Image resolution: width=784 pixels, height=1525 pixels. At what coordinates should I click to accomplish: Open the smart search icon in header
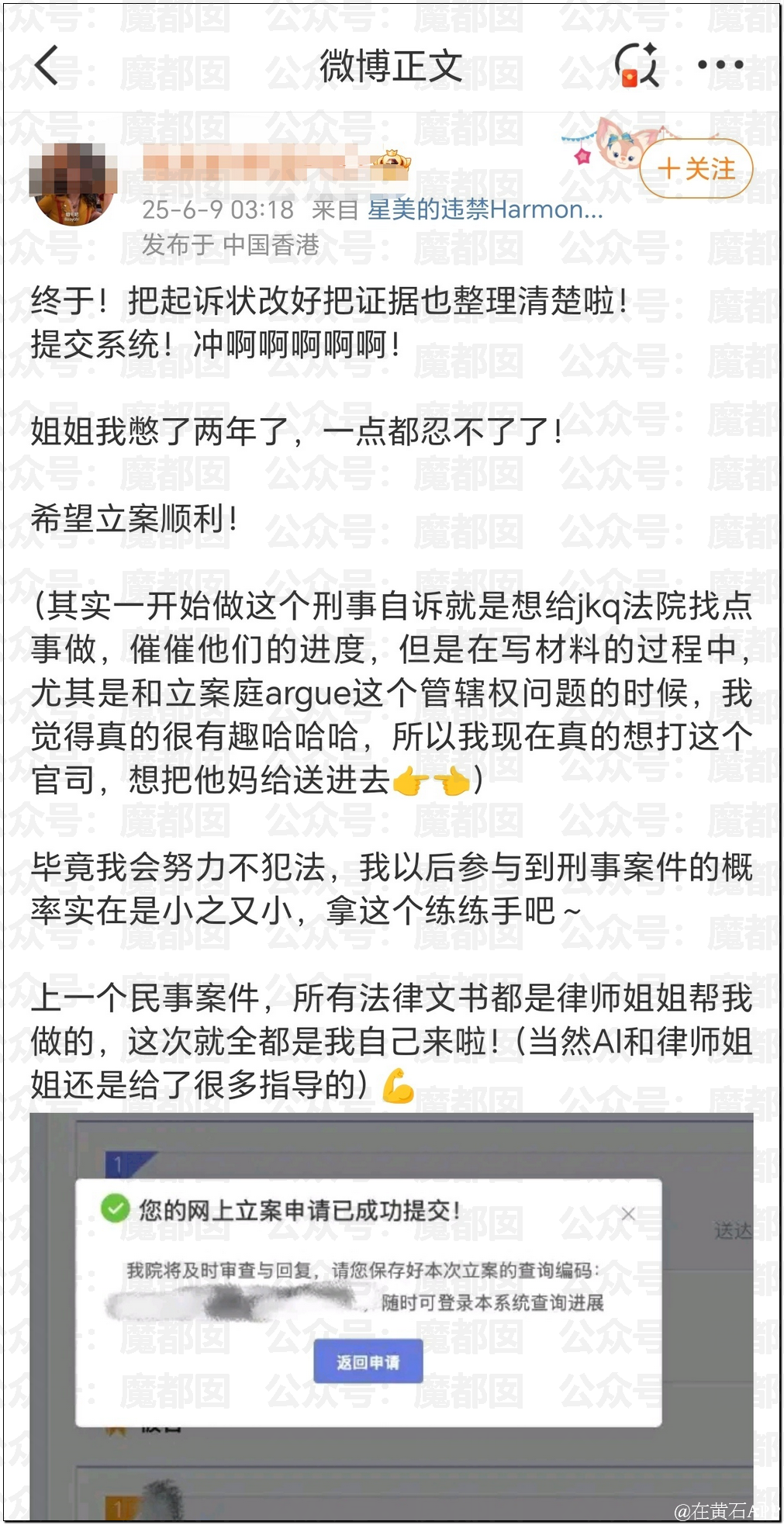637,65
